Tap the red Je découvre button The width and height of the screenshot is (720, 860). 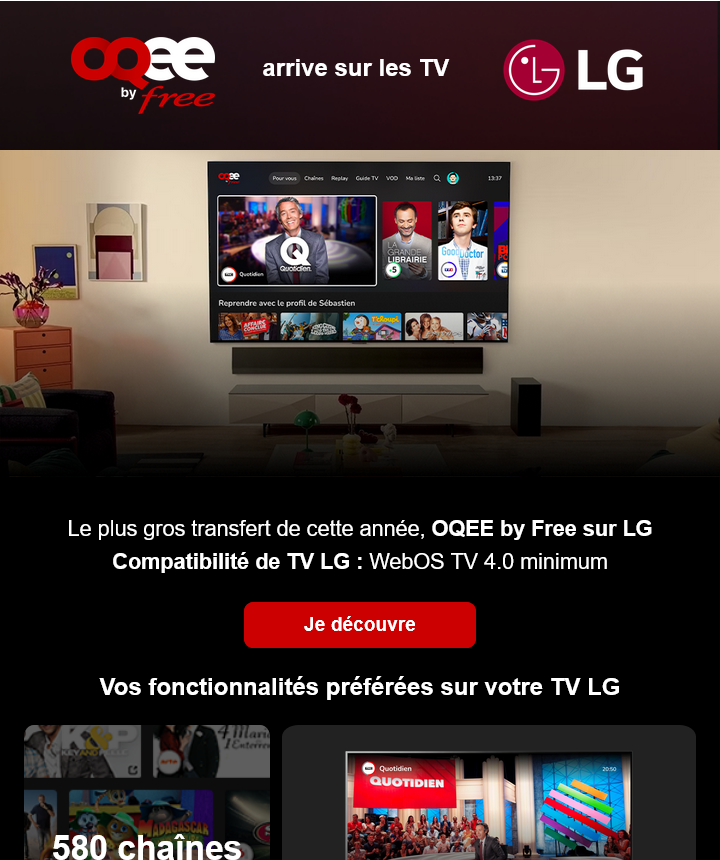click(x=359, y=625)
